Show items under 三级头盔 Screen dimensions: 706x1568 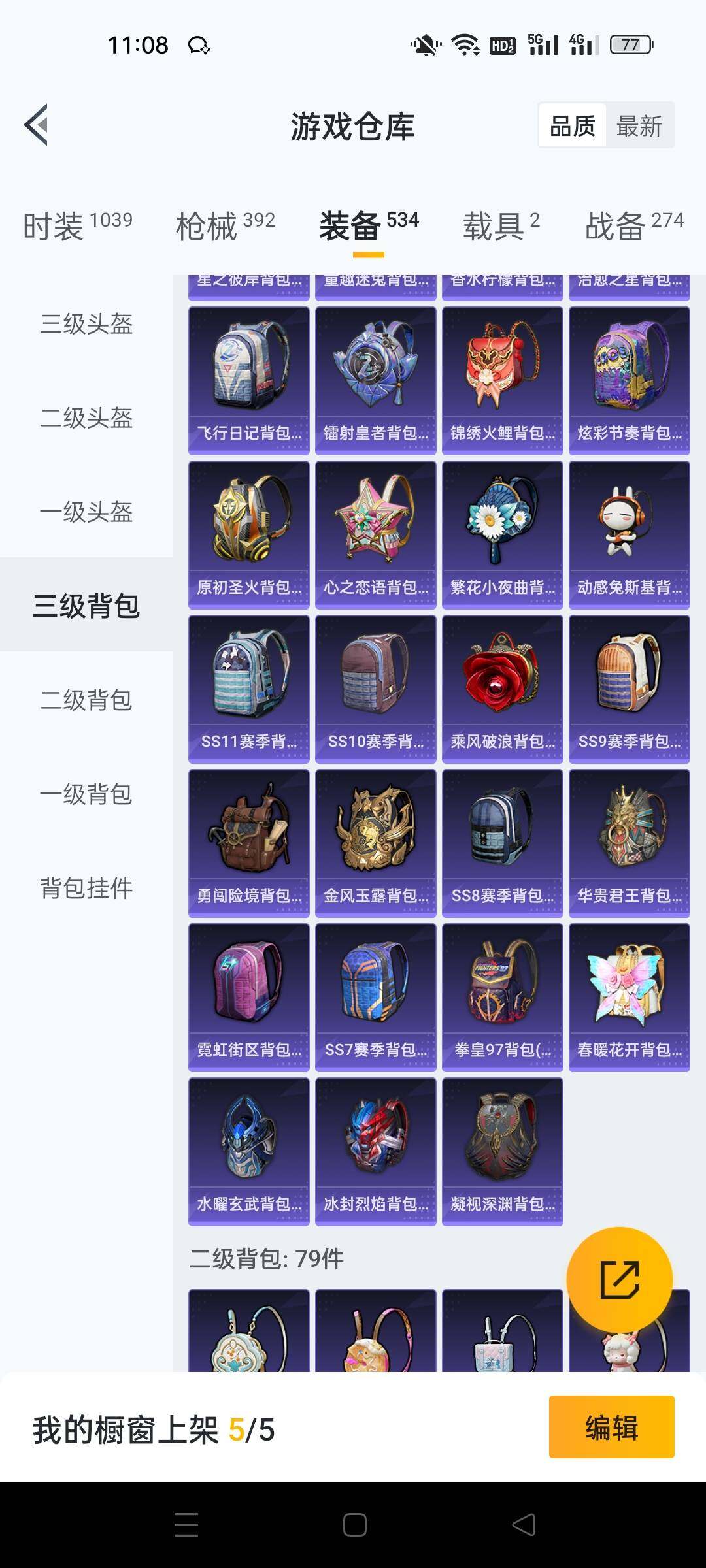click(87, 325)
